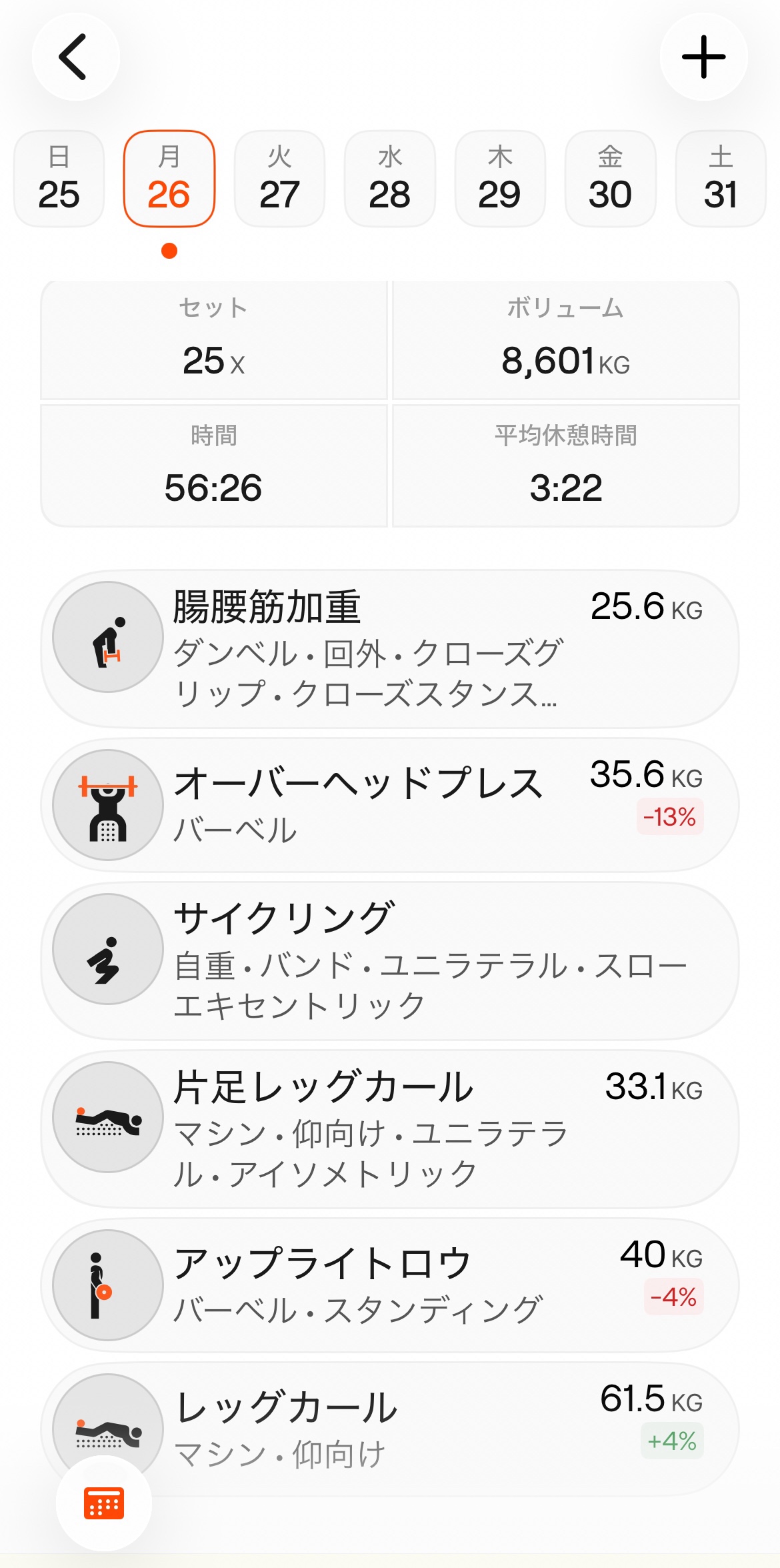
Task: Choose Friday the 30th
Action: coord(610,179)
